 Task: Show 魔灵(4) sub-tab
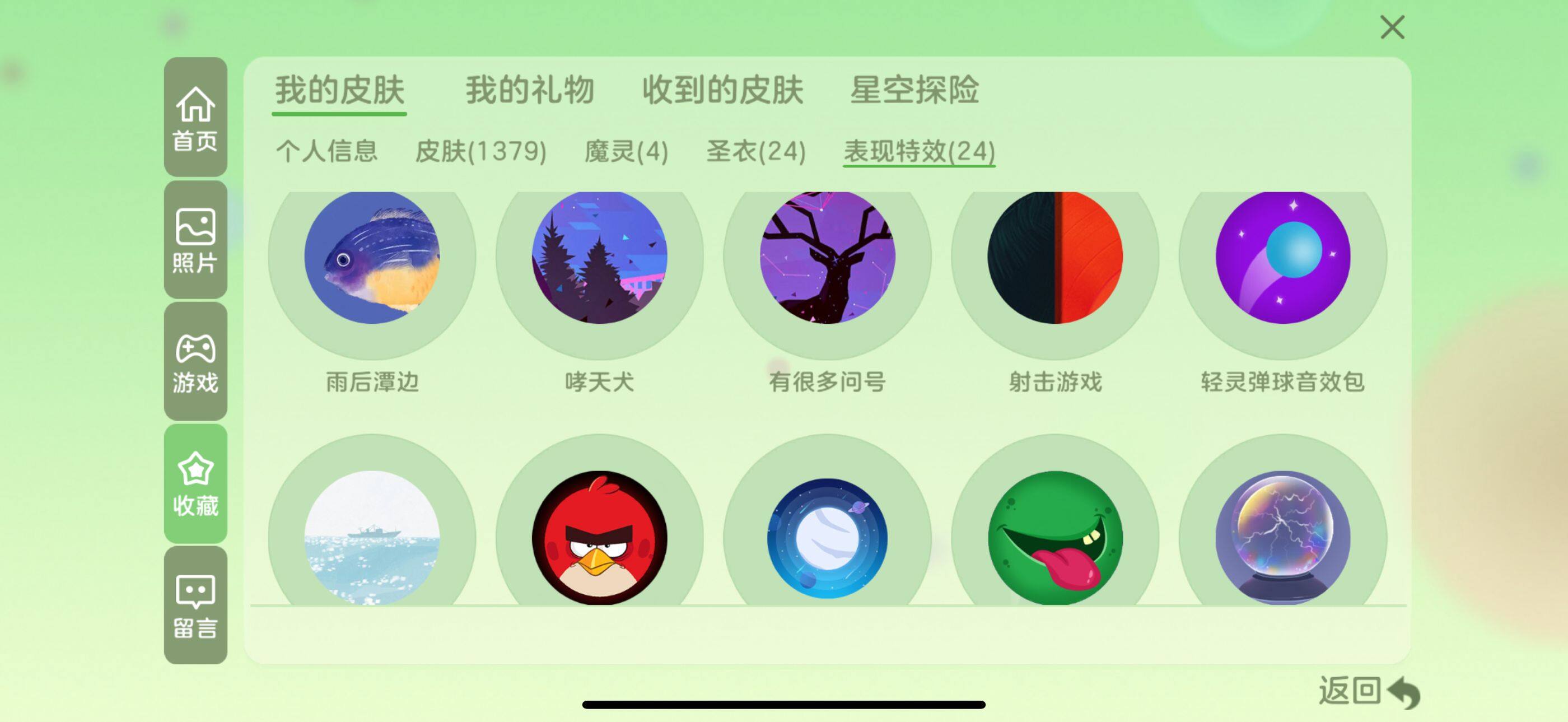pos(626,151)
